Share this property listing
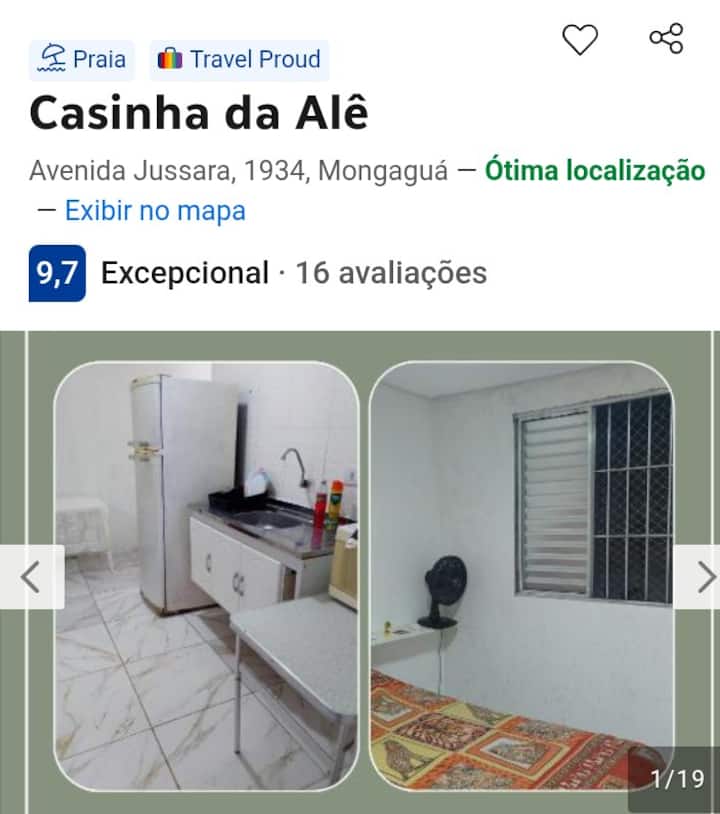Screen dimensions: 720x814 click(x=666, y=39)
